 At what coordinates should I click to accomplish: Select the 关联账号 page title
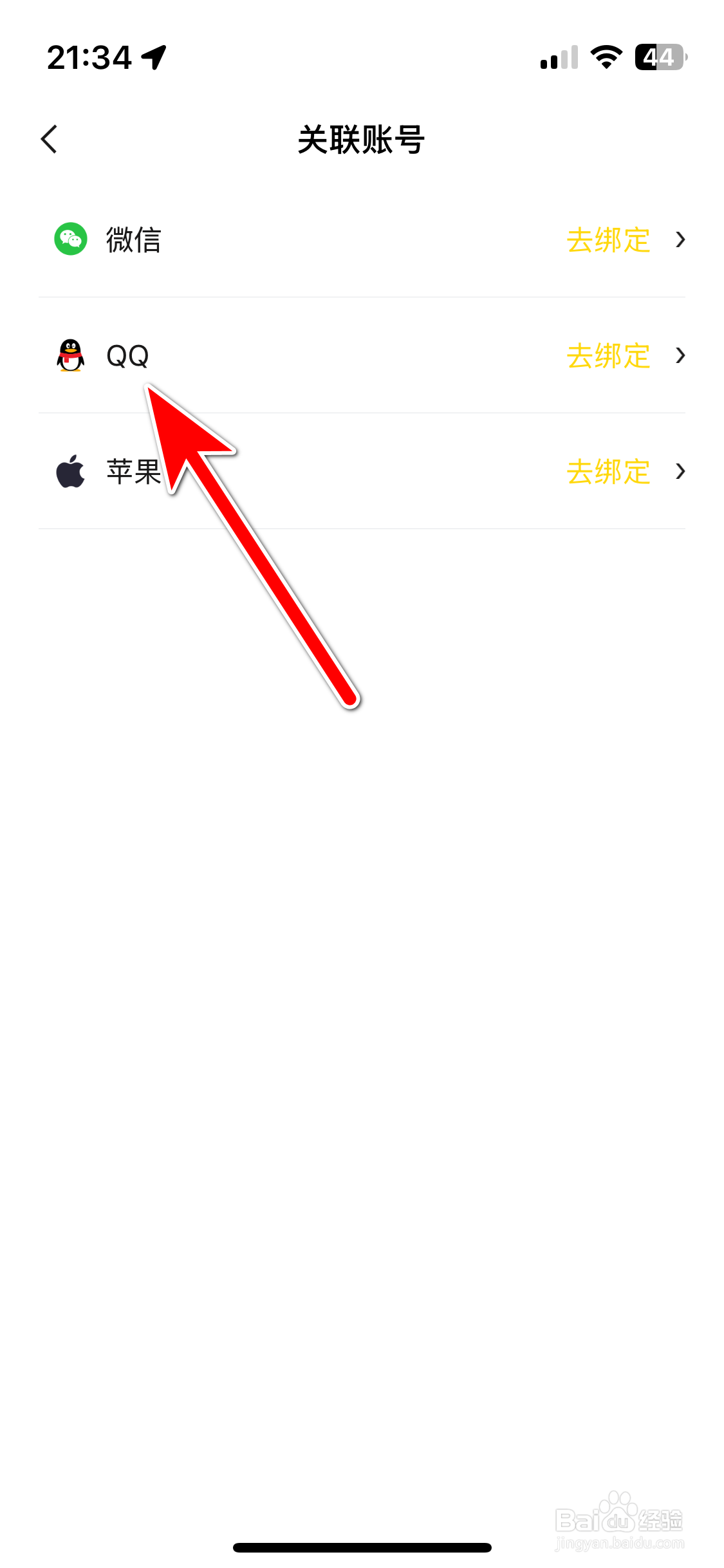[362, 139]
